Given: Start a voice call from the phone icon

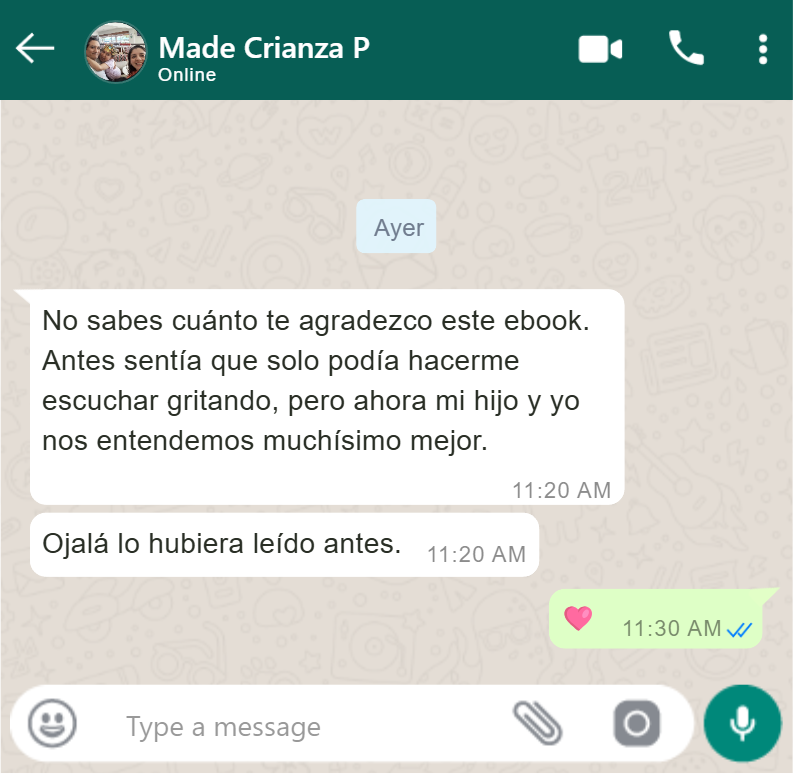Looking at the screenshot, I should pos(686,48).
